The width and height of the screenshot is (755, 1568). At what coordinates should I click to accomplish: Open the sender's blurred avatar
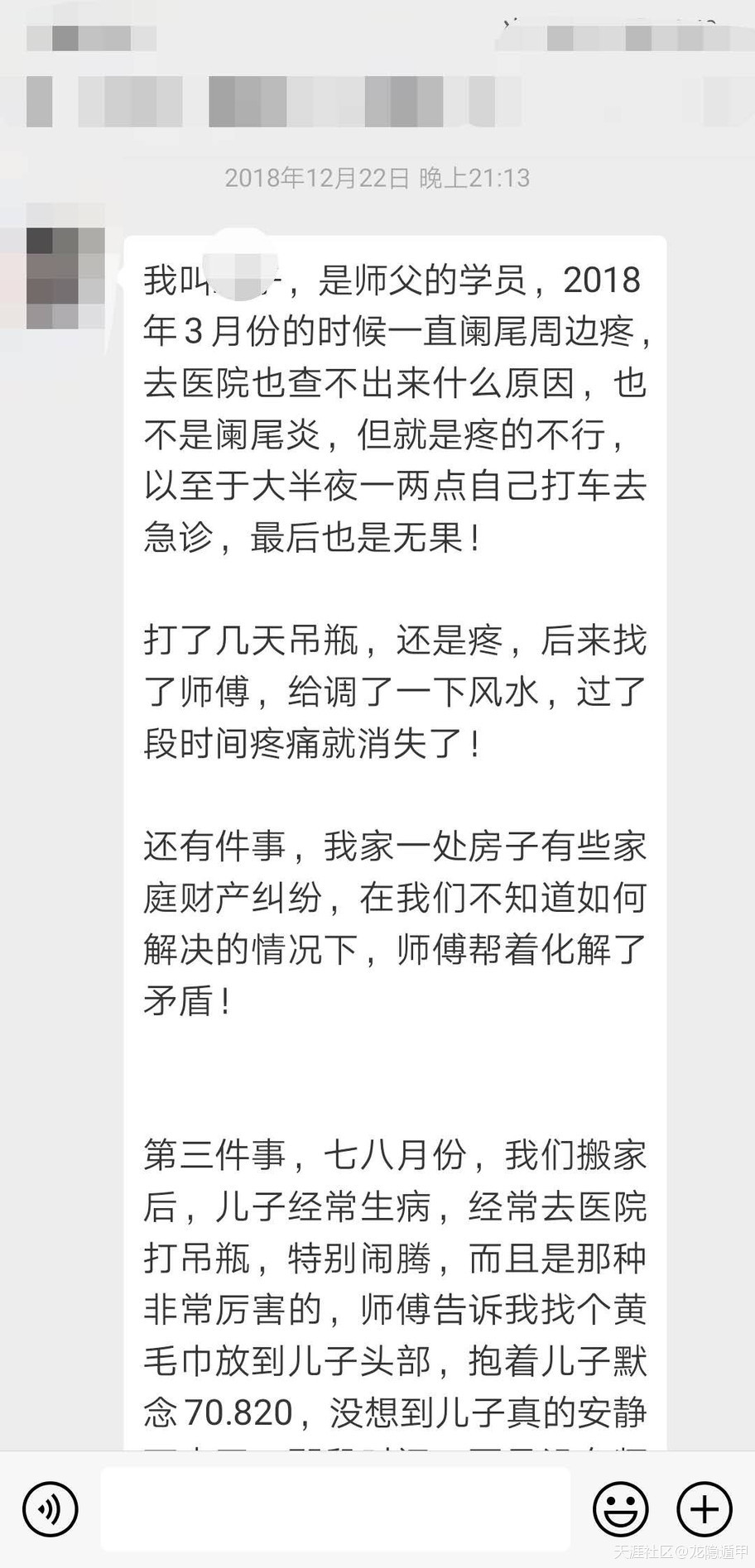pyautogui.click(x=65, y=278)
